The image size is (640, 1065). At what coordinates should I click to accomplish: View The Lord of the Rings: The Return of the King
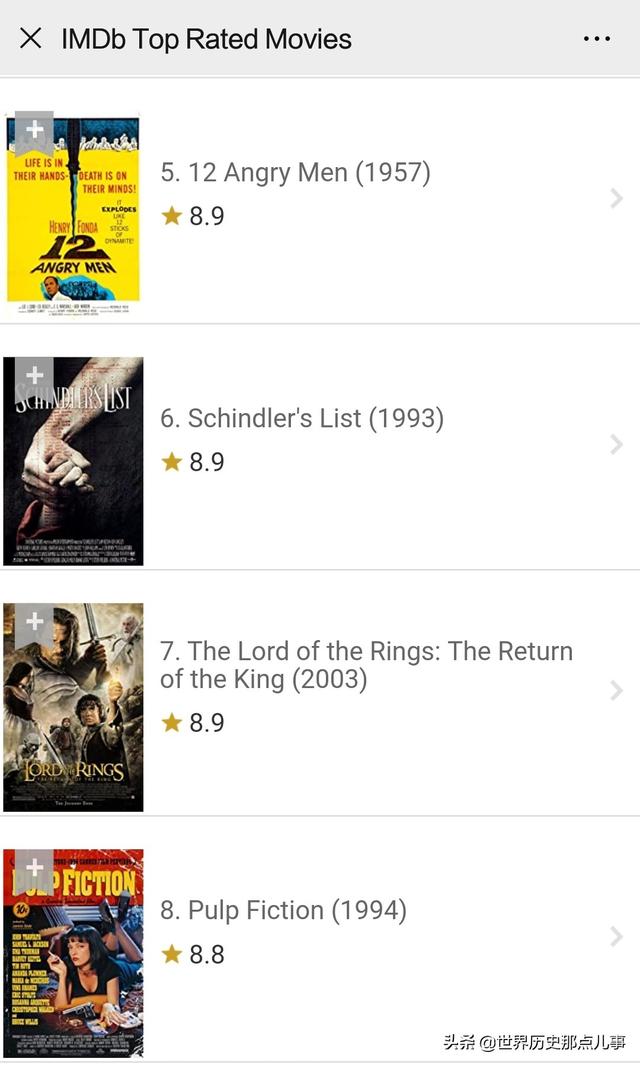tap(366, 665)
